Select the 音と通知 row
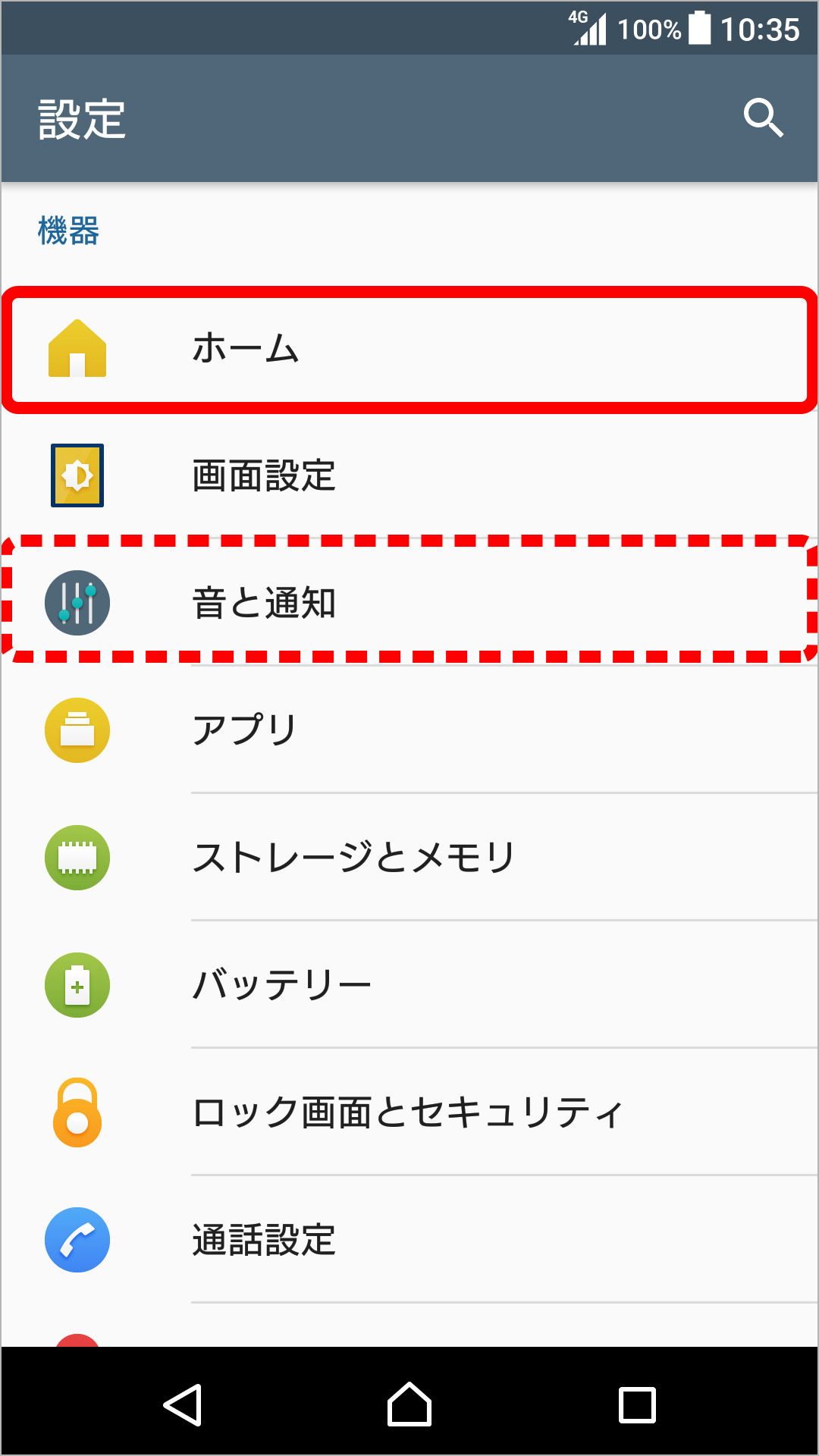Screen dimensions: 819x1456 (x=409, y=603)
